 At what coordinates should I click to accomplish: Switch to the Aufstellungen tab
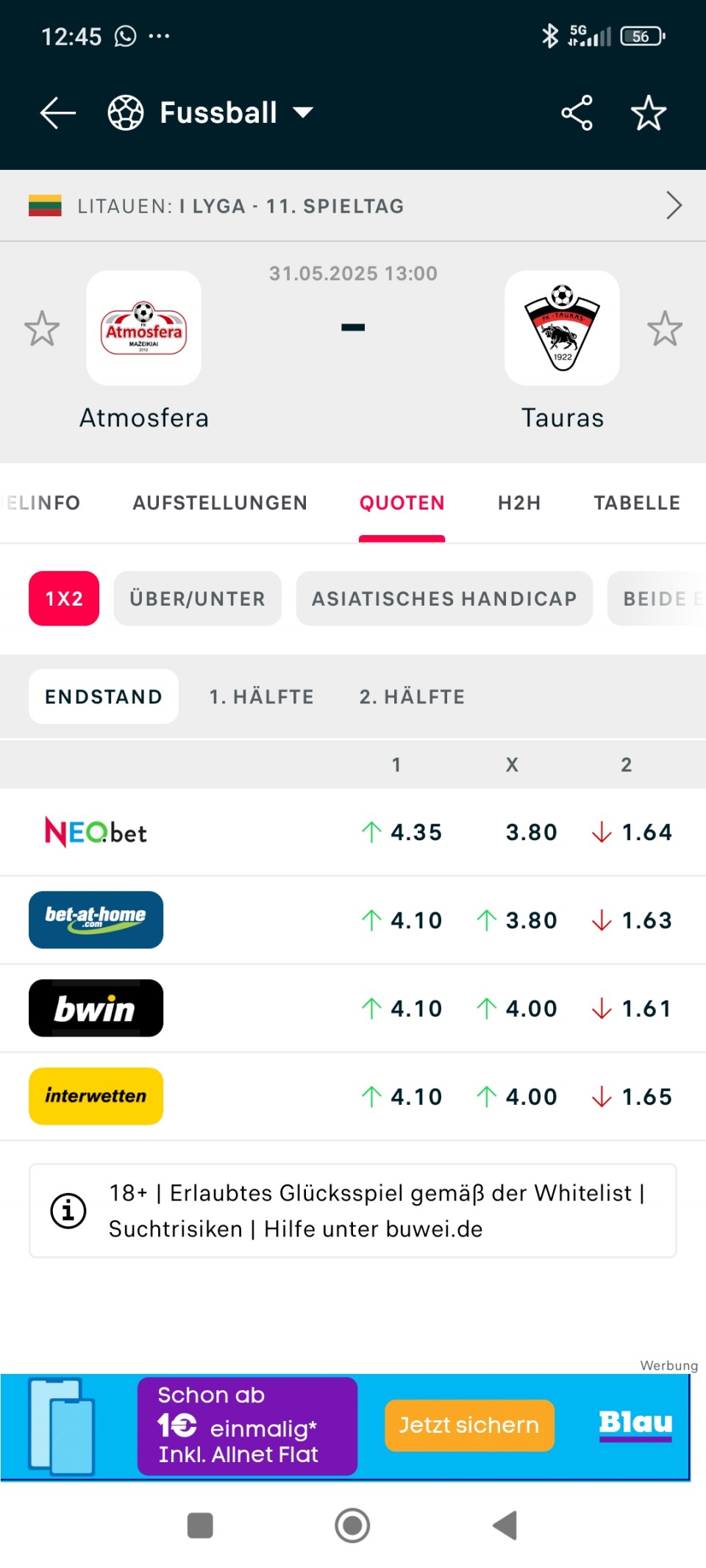220,503
